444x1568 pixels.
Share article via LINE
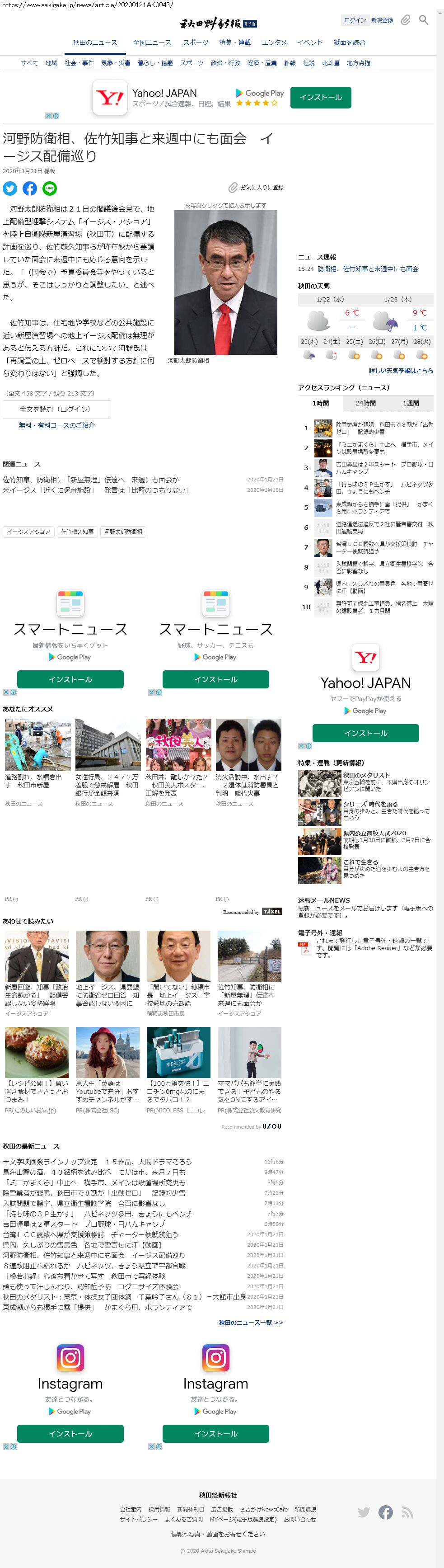click(x=49, y=188)
